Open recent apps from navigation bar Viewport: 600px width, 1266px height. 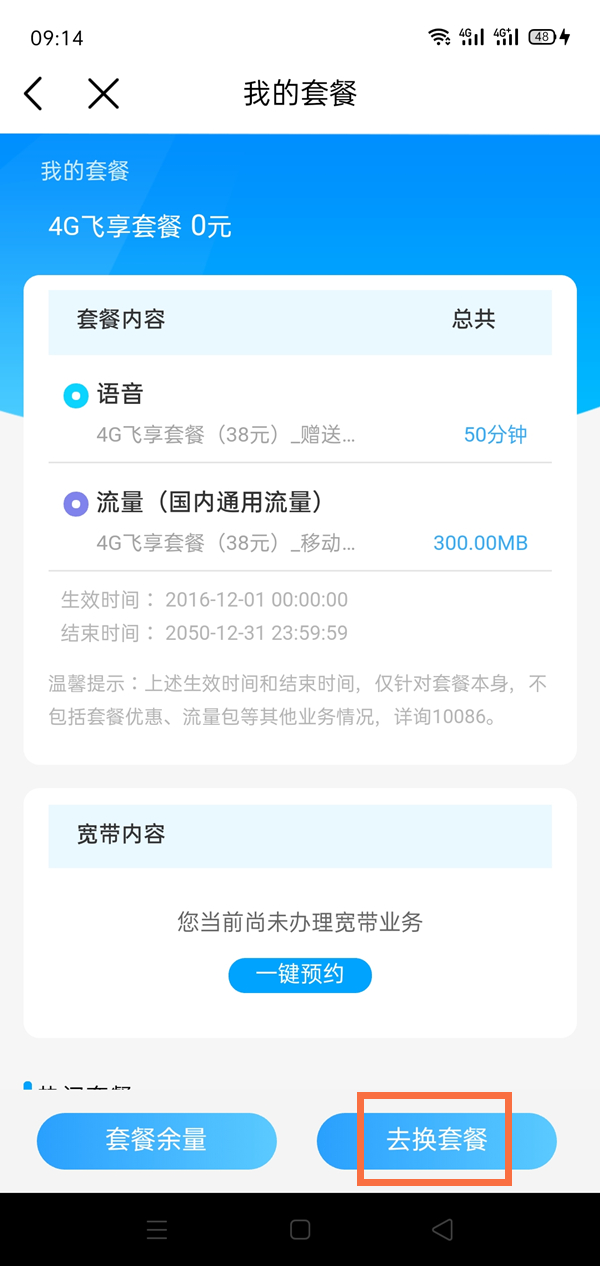coord(157,1229)
